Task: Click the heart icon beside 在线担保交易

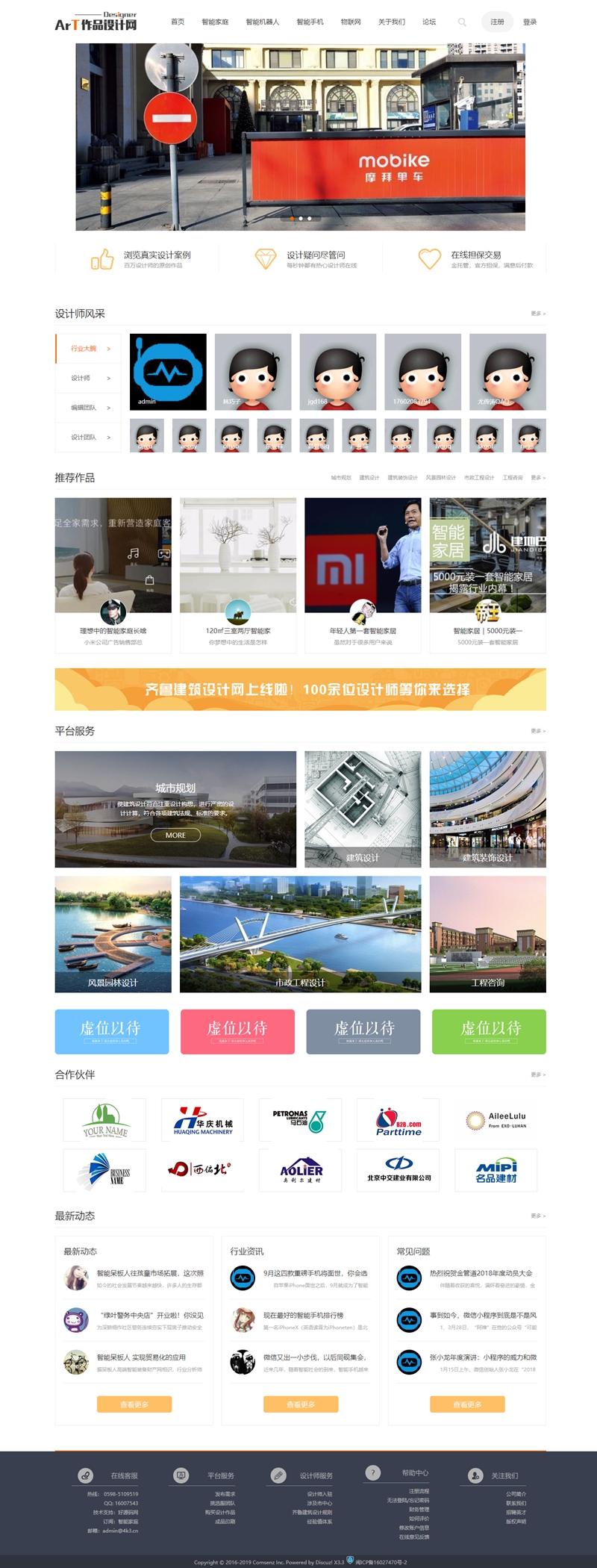Action: click(429, 259)
